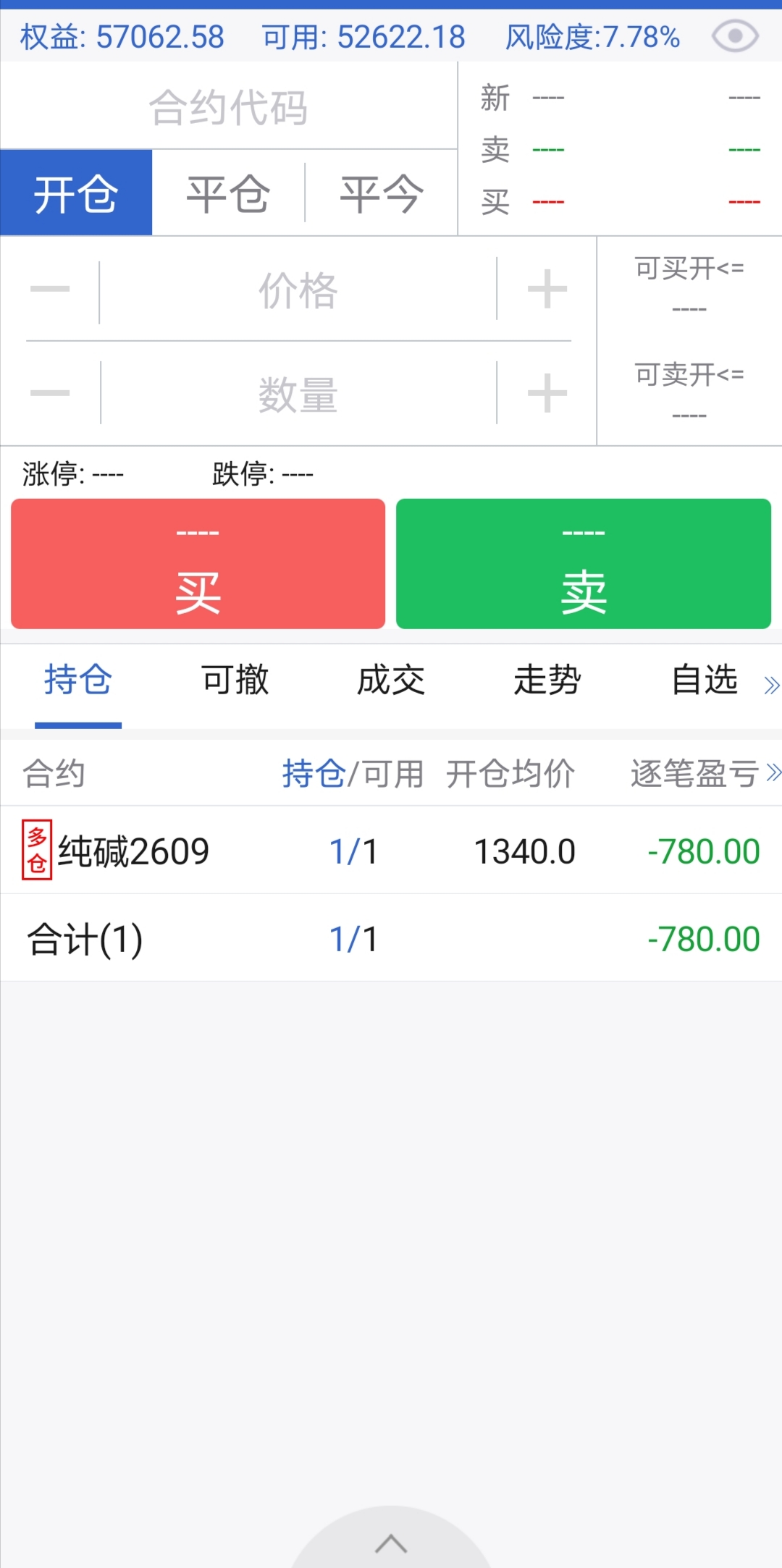Image resolution: width=782 pixels, height=1568 pixels.
Task: Decrease the 价格 price with minus
Action: 50,289
